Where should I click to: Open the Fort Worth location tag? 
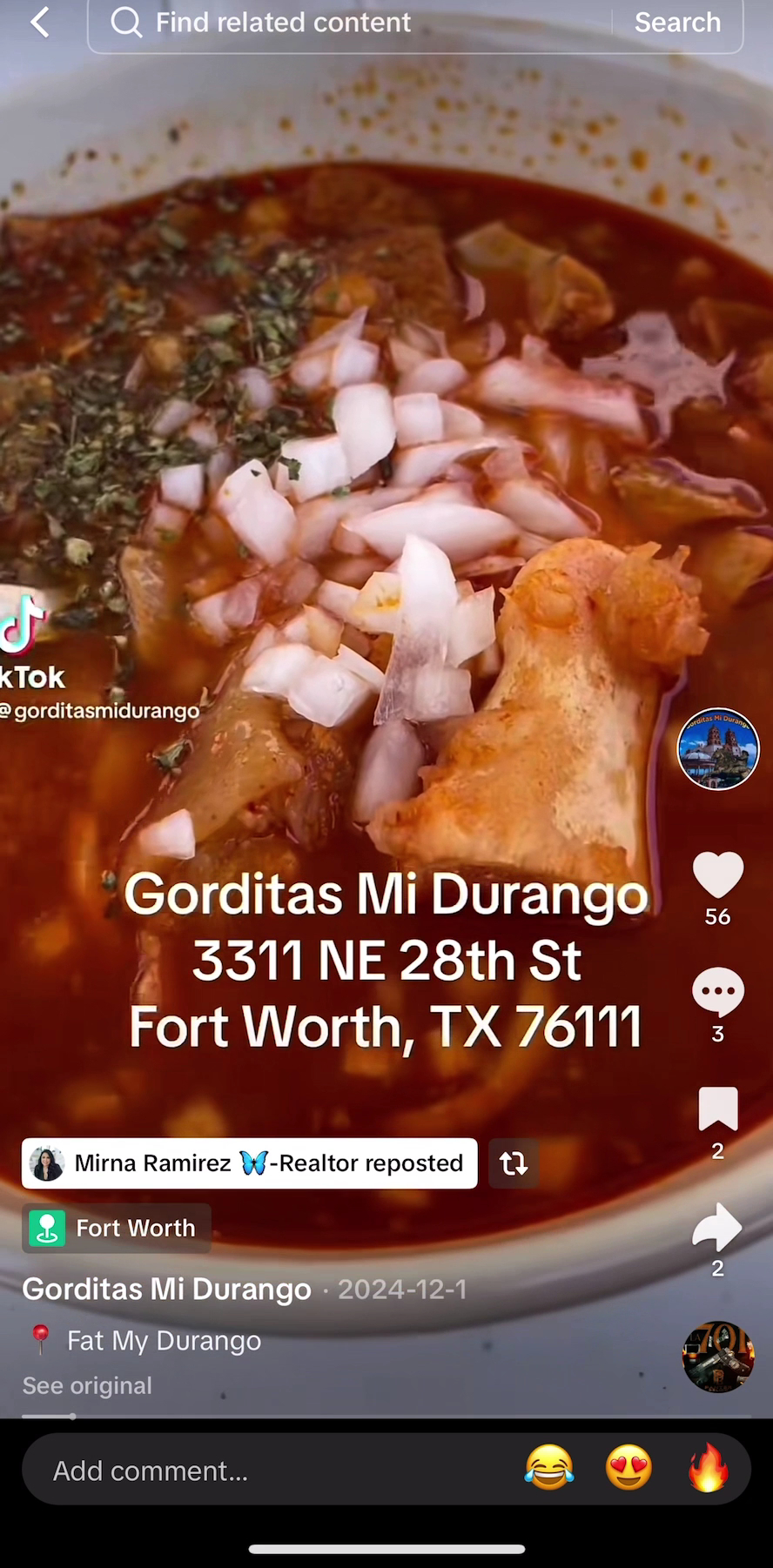click(117, 1228)
